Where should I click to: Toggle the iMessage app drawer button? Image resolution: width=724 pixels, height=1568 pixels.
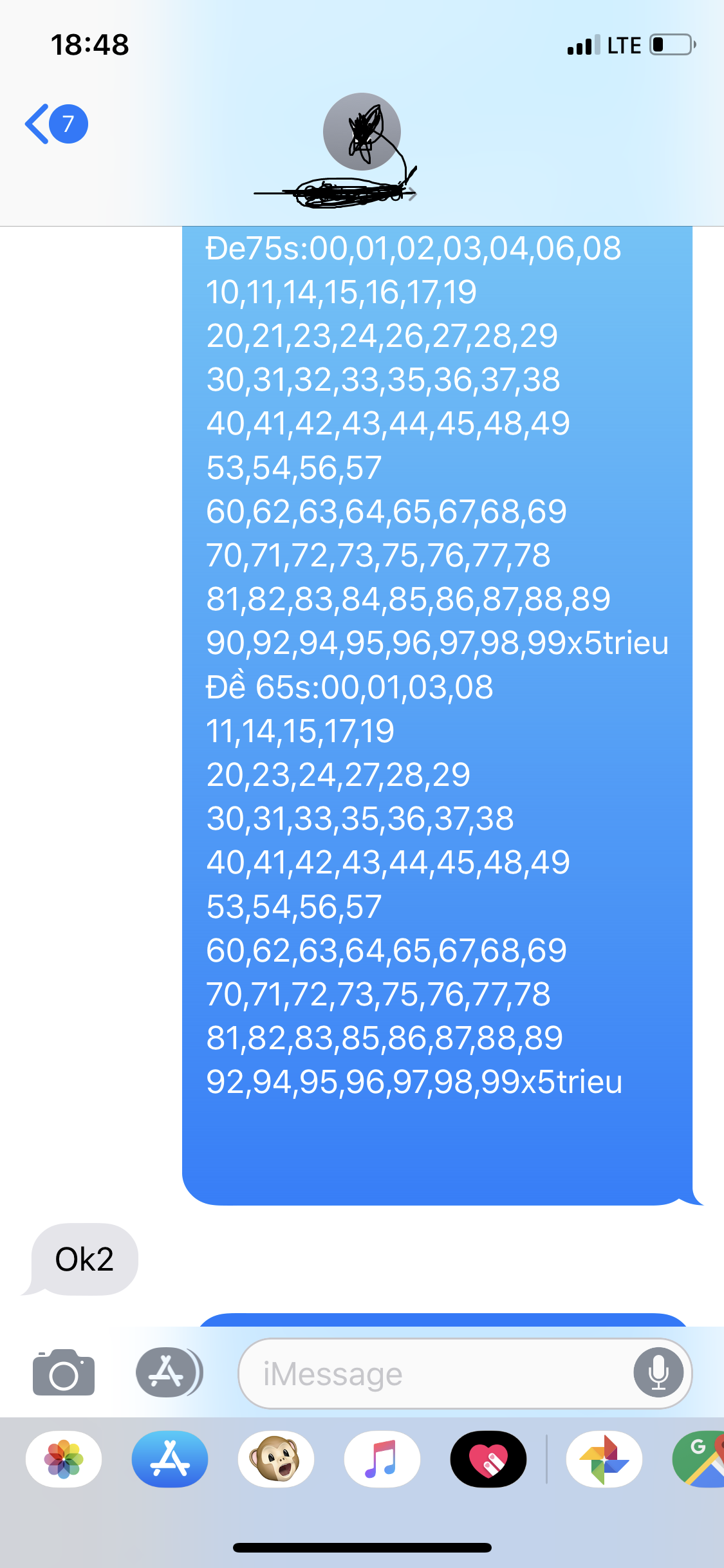click(x=169, y=1373)
